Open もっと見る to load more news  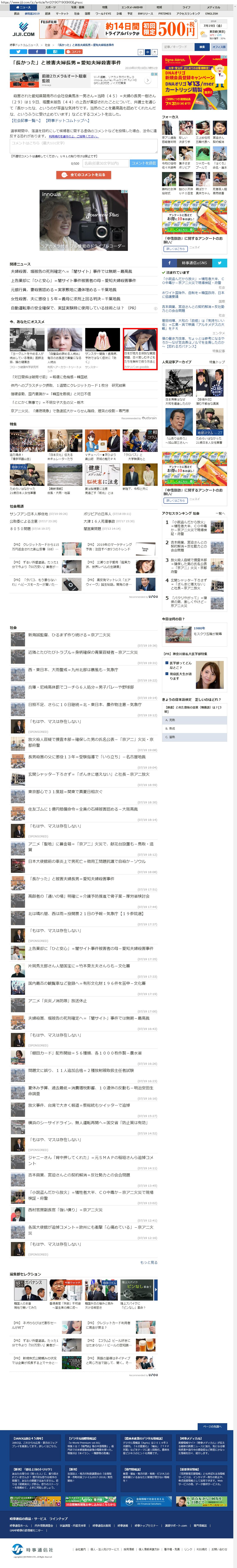(148, 1262)
